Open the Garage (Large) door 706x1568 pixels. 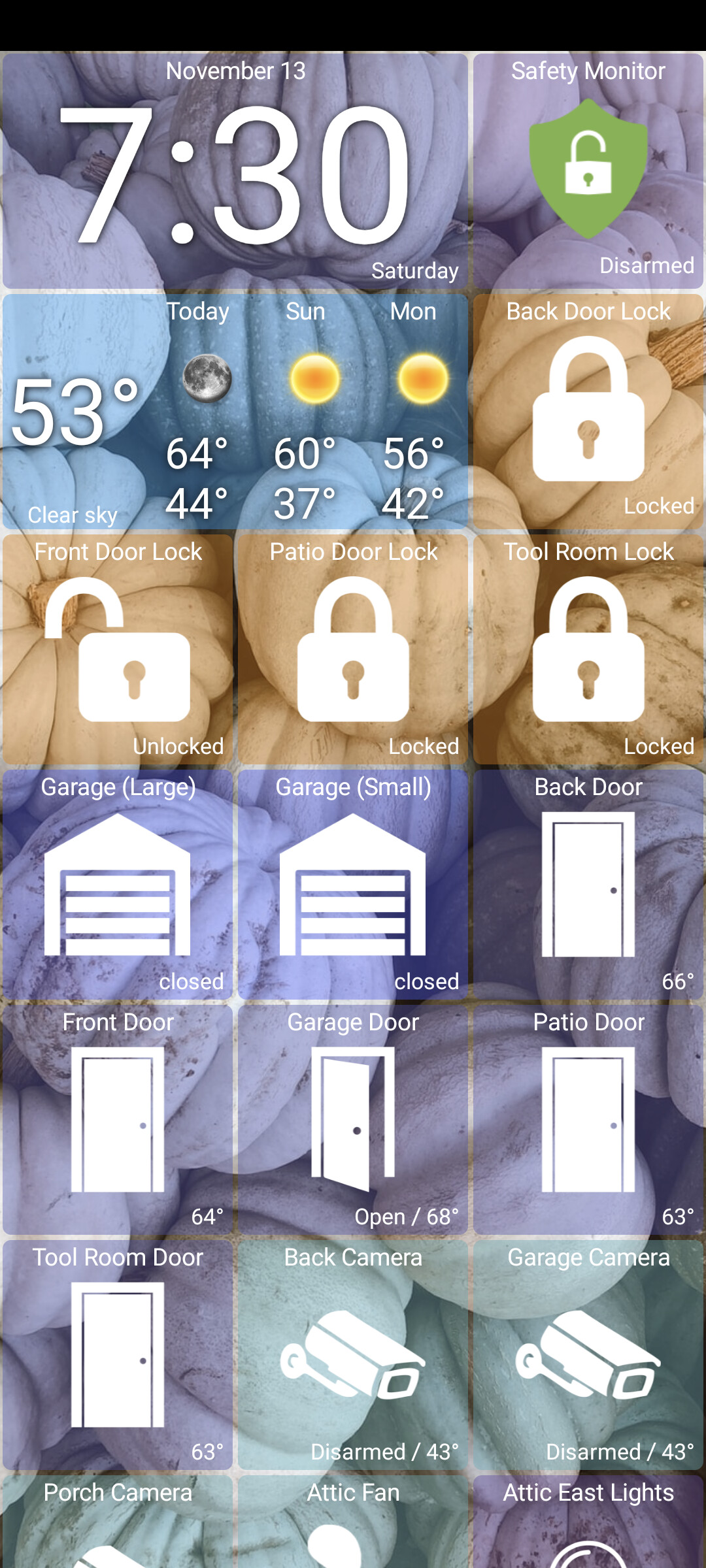[x=118, y=885]
